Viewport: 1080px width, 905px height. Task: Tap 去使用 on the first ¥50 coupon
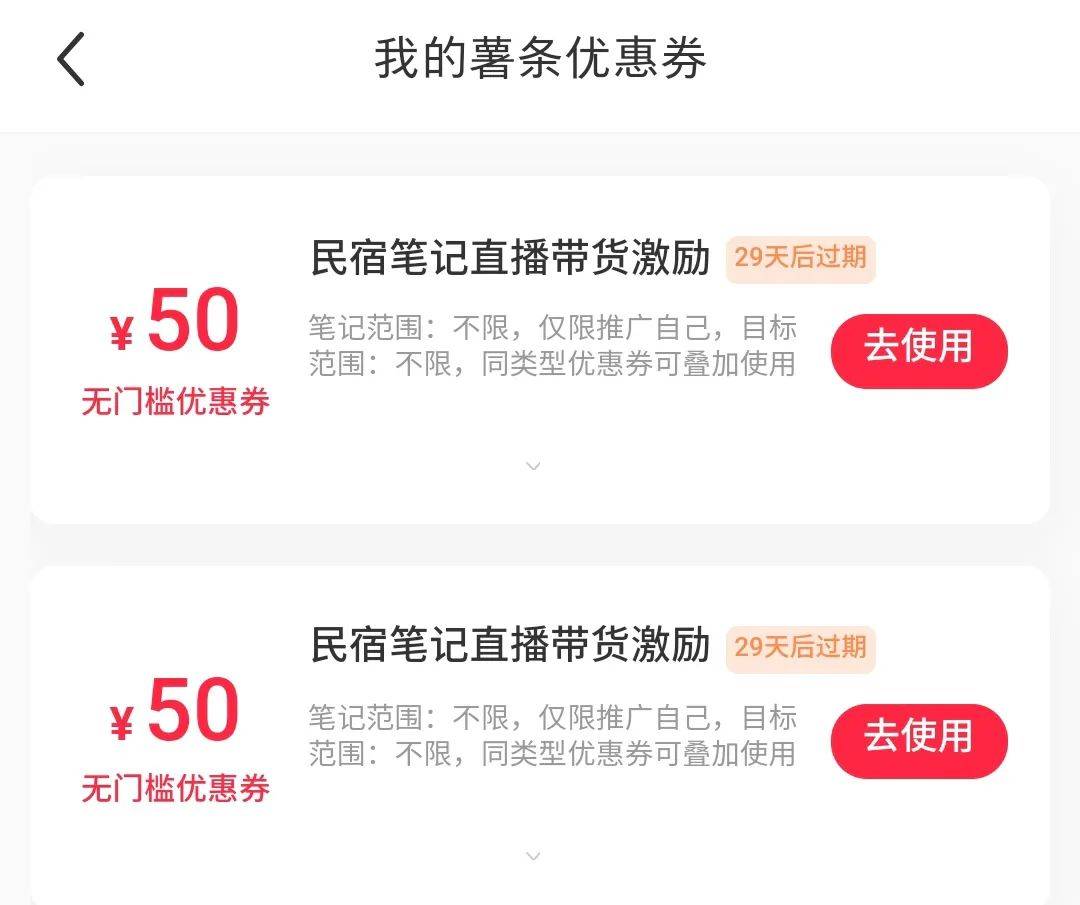(918, 350)
